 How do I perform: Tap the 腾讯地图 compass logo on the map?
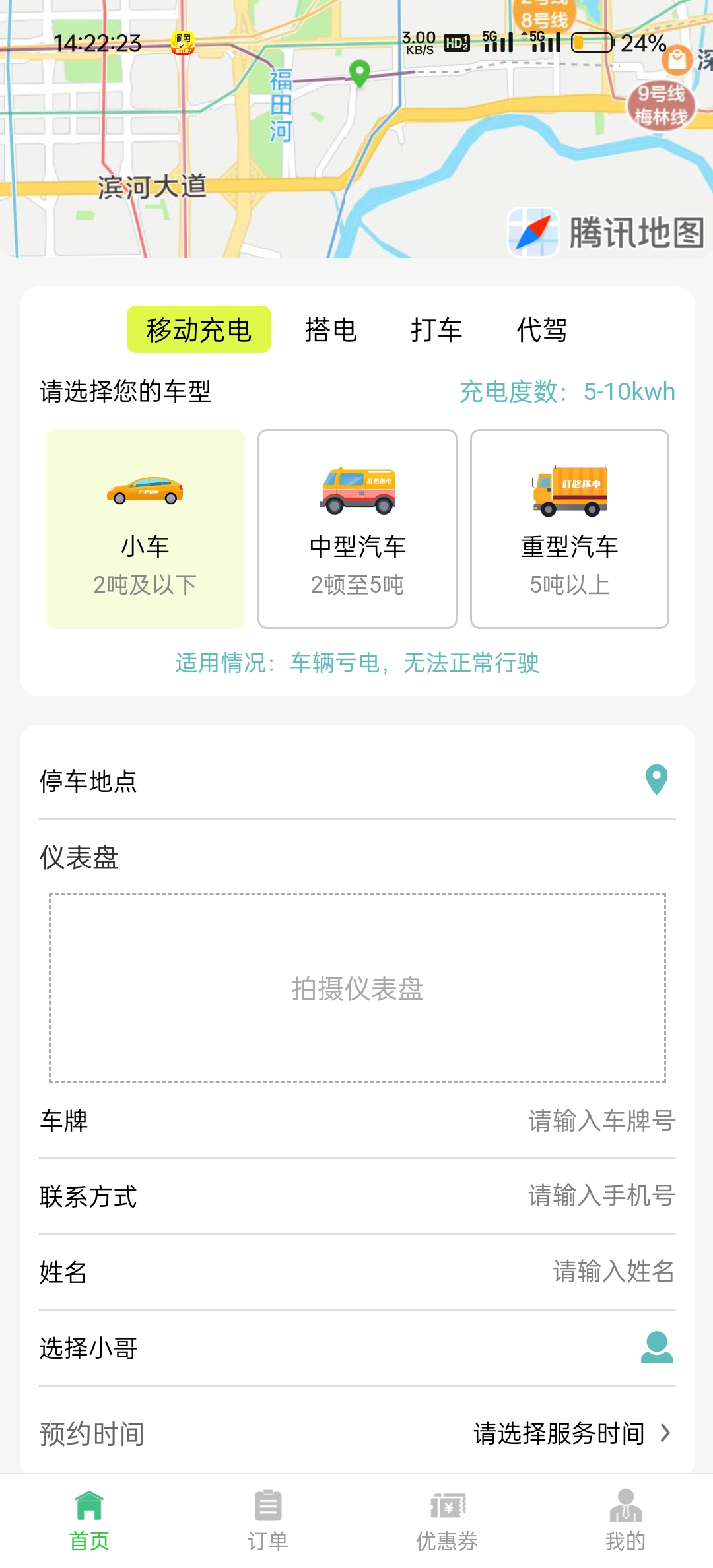(x=532, y=232)
